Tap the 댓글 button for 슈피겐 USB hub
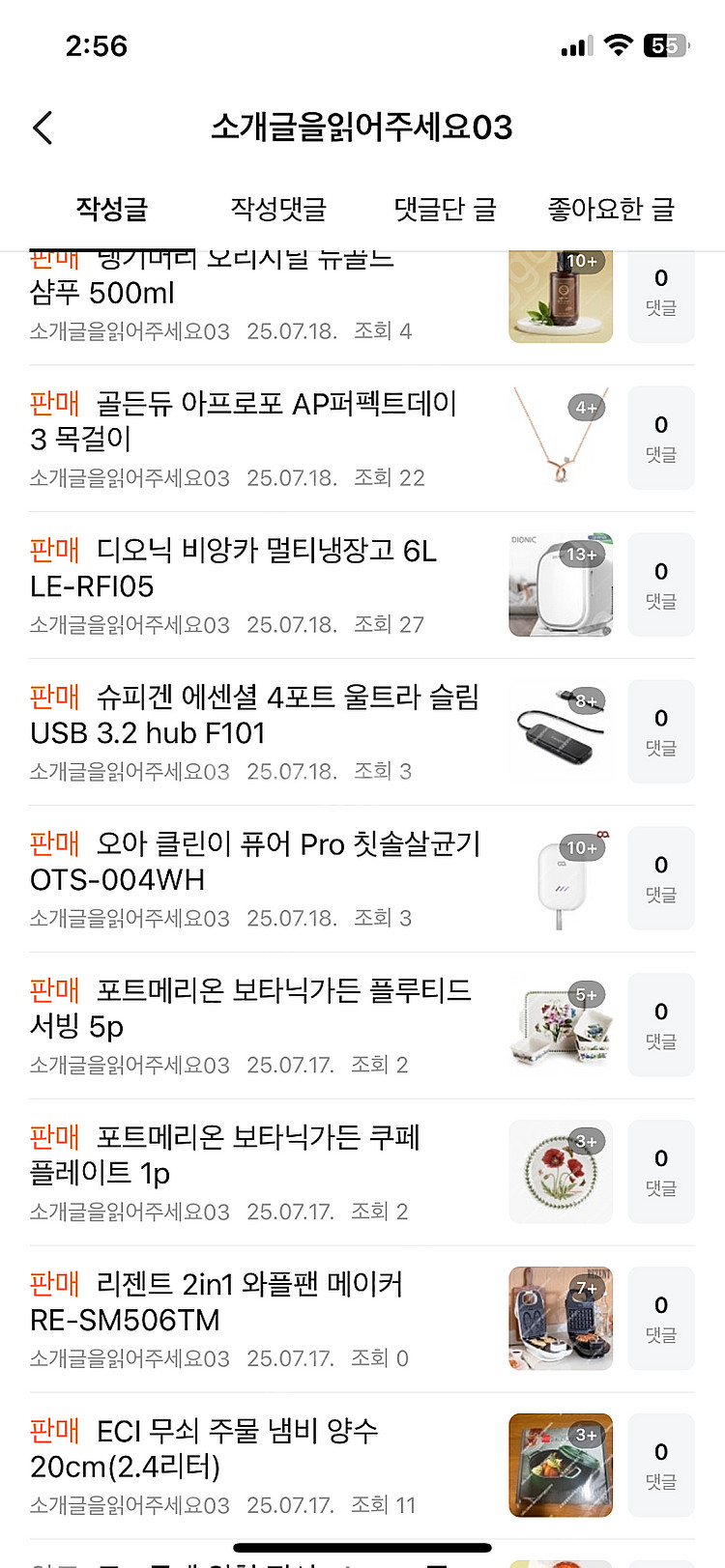725x1568 pixels. [661, 732]
